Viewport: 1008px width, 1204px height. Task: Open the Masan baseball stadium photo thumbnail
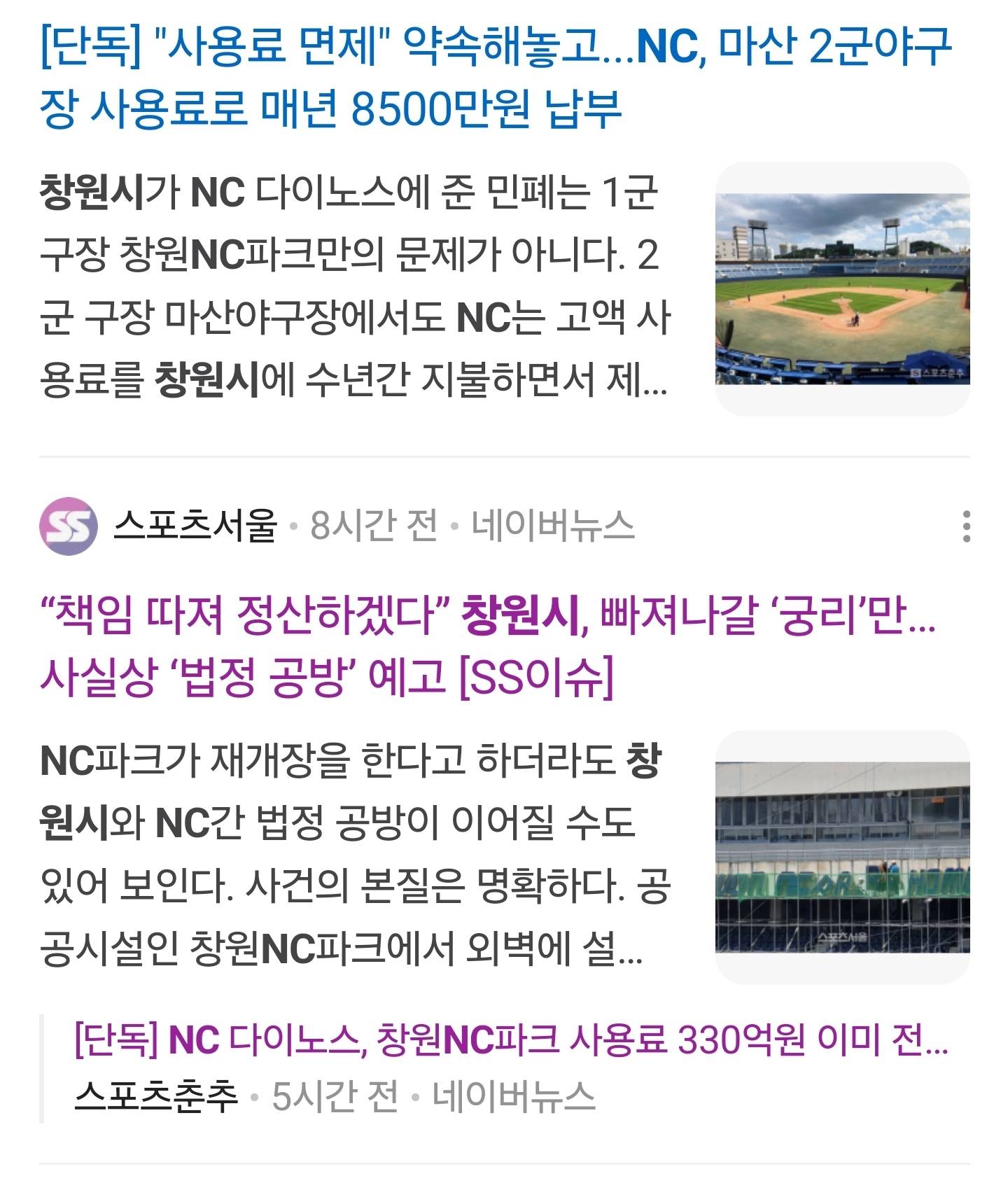[x=842, y=289]
